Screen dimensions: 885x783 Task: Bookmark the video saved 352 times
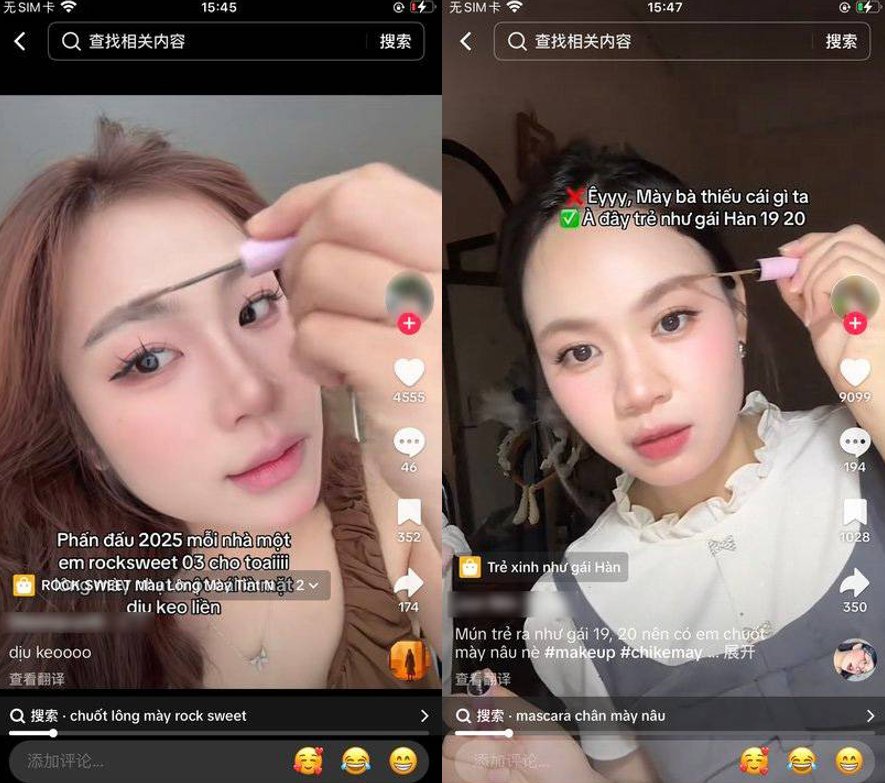point(409,513)
